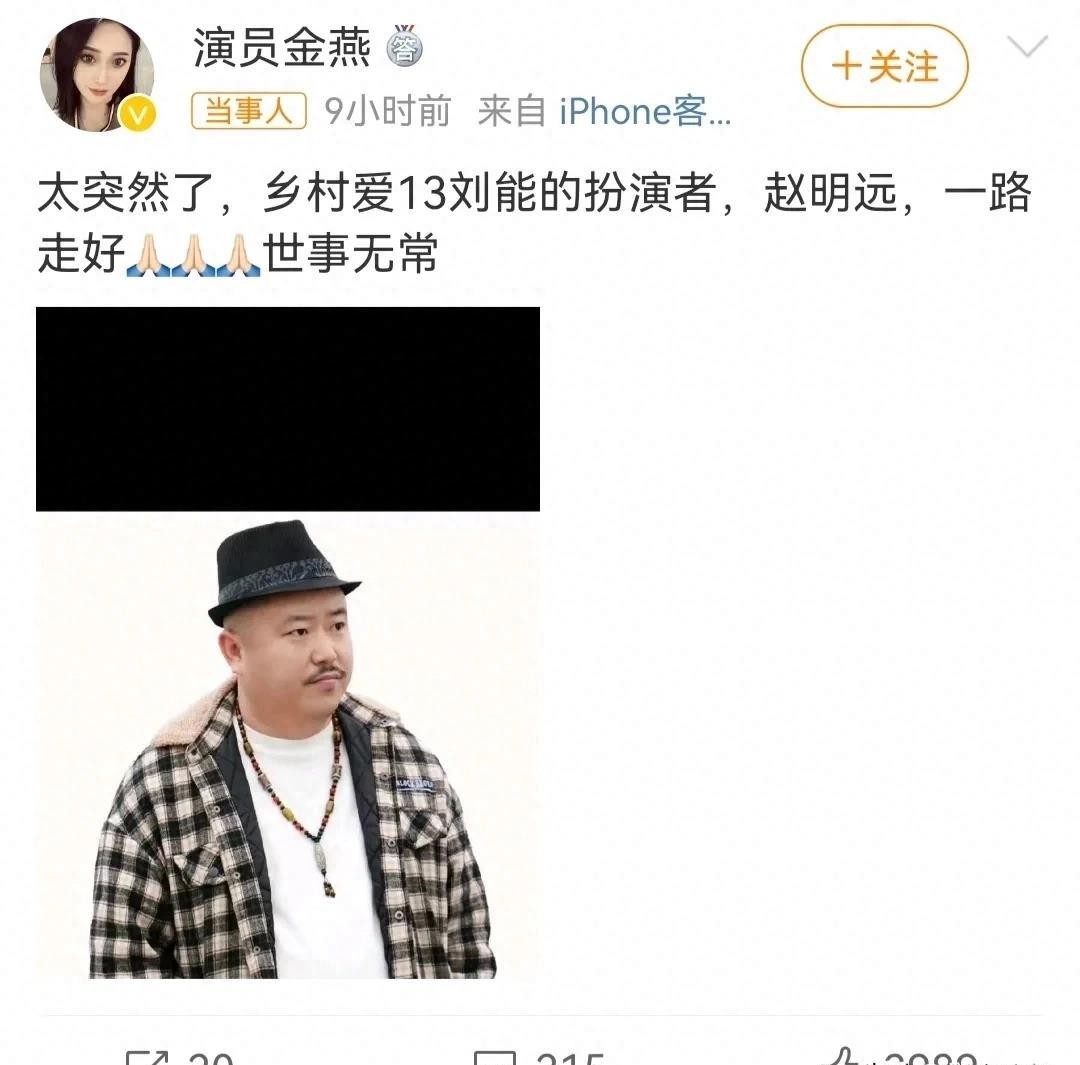This screenshot has height=1065, width=1080.
Task: Follow 演员金燕 with the 关注 button
Action: pos(884,67)
